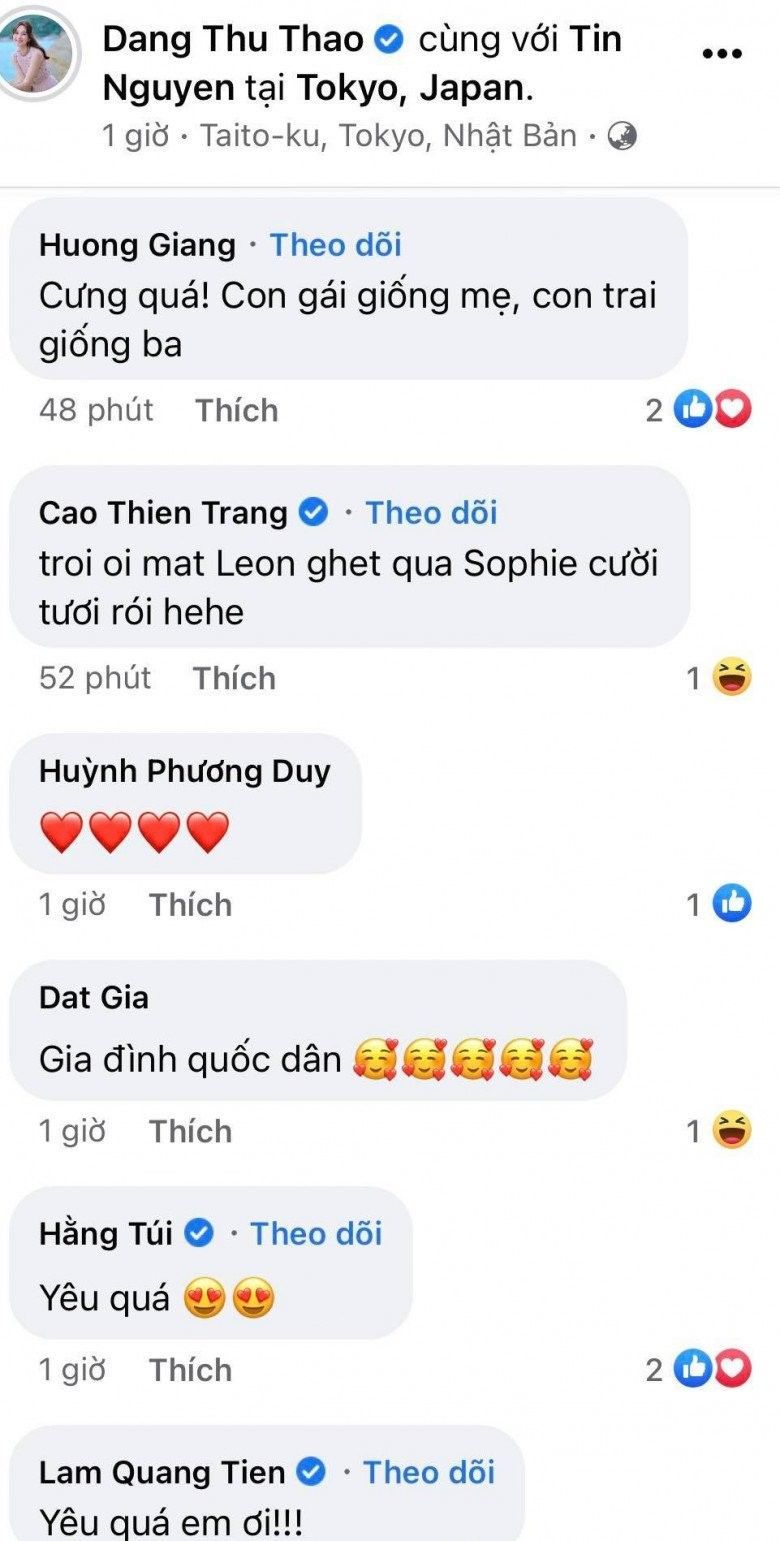Follow Huong Giang via Theo dõi
780x1541 pixels.
tap(335, 245)
